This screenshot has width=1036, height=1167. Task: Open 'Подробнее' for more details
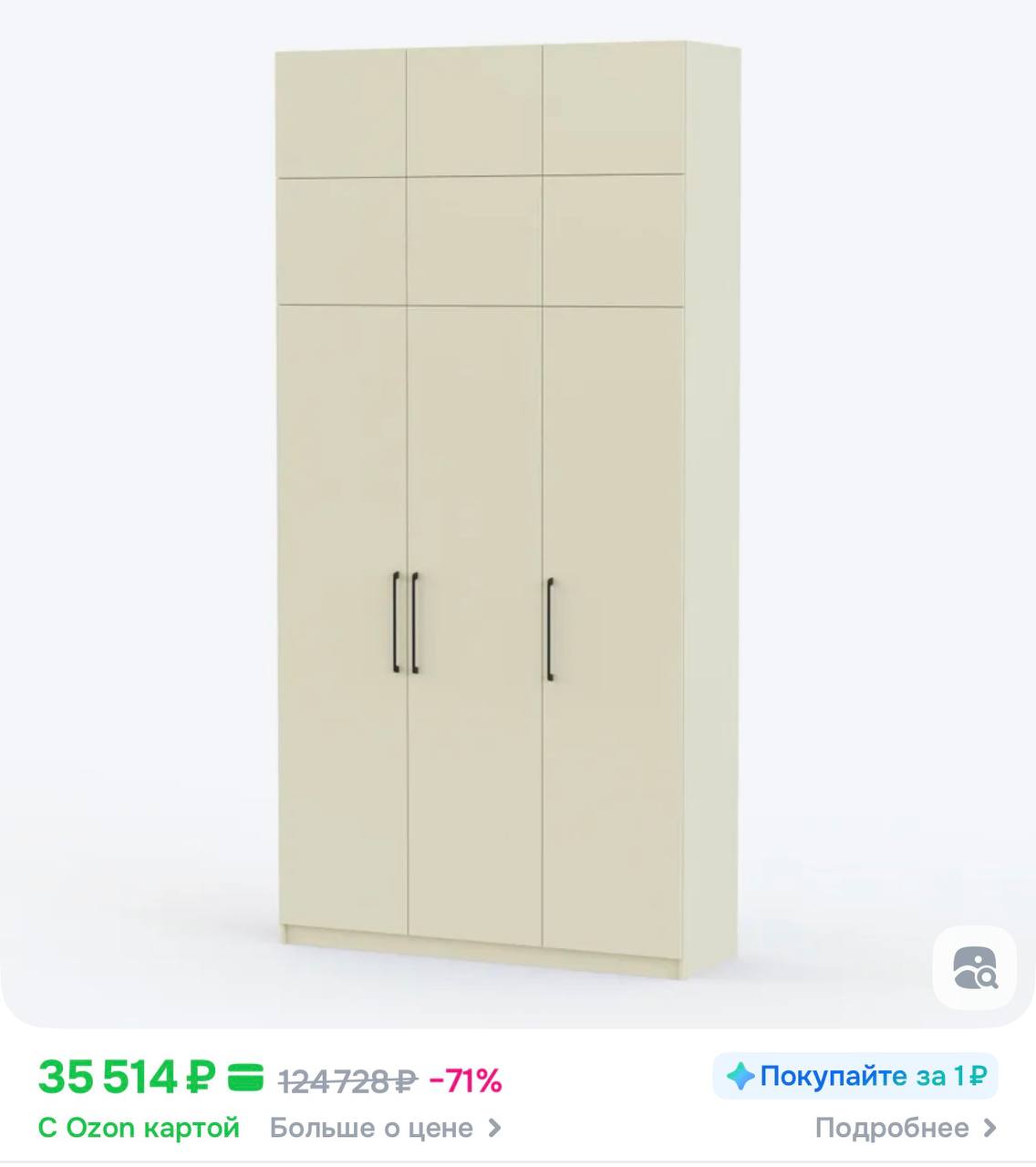tap(905, 1128)
